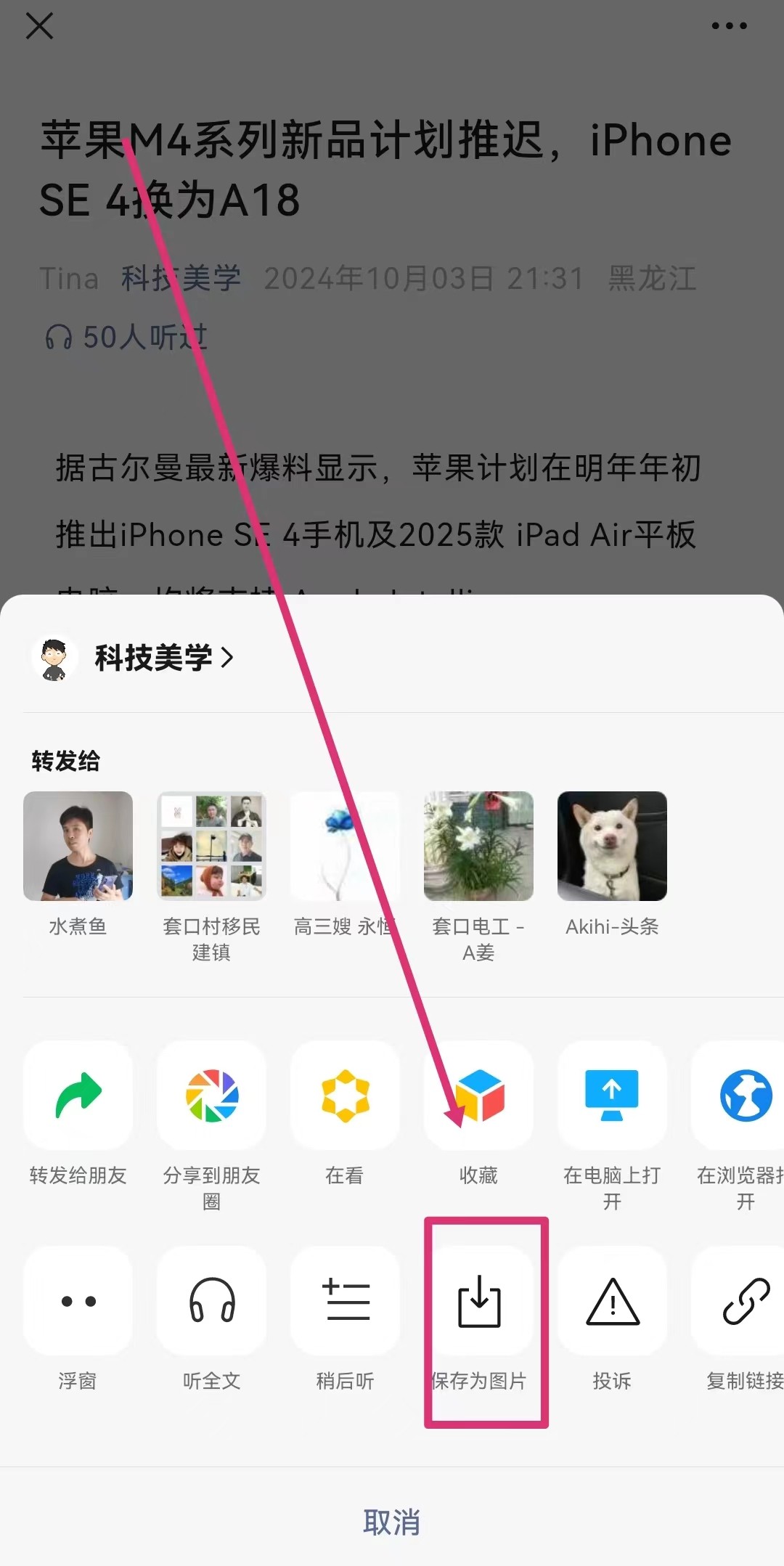Image resolution: width=784 pixels, height=1566 pixels.
Task: Tap 转发给朋友 to forward
Action: point(78,1096)
